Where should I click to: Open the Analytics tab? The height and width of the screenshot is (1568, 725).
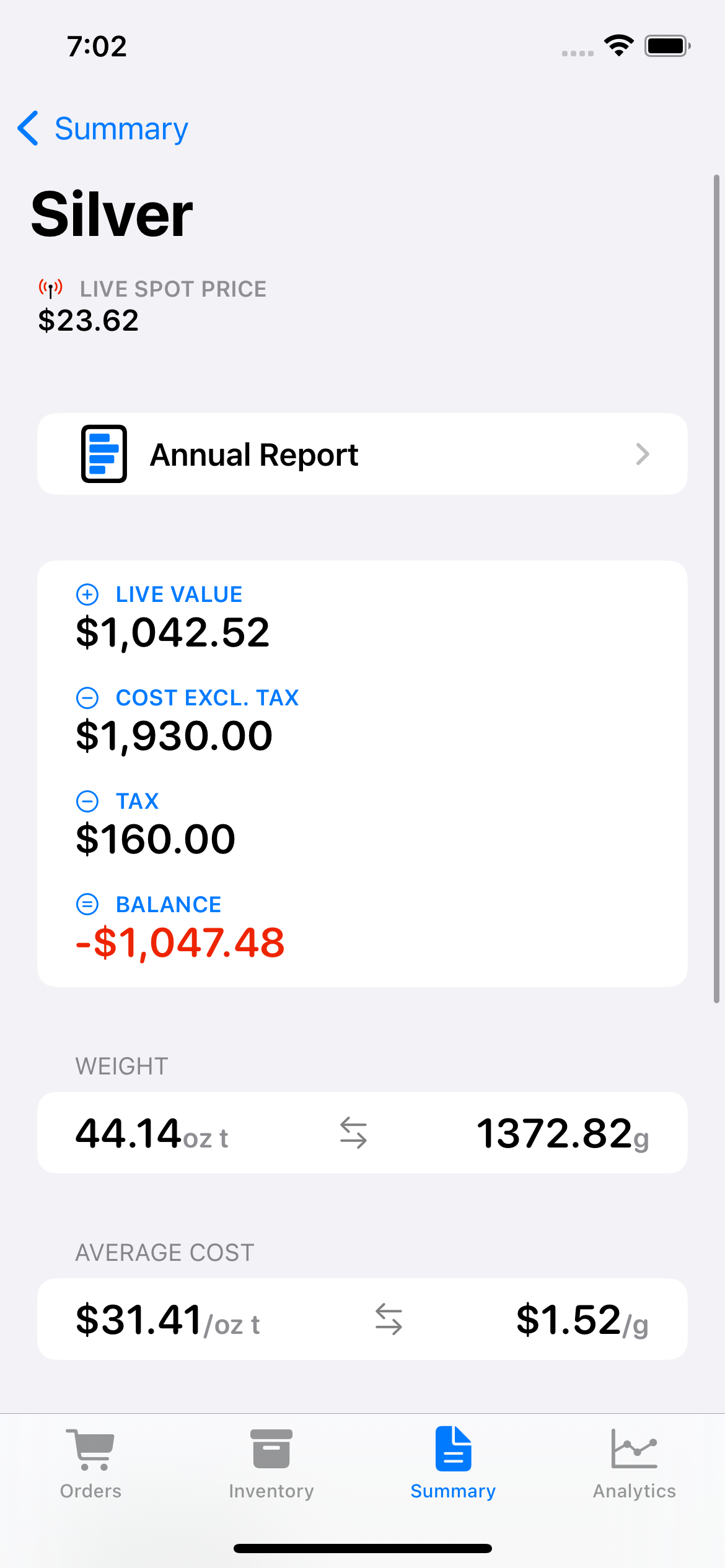tap(634, 1463)
